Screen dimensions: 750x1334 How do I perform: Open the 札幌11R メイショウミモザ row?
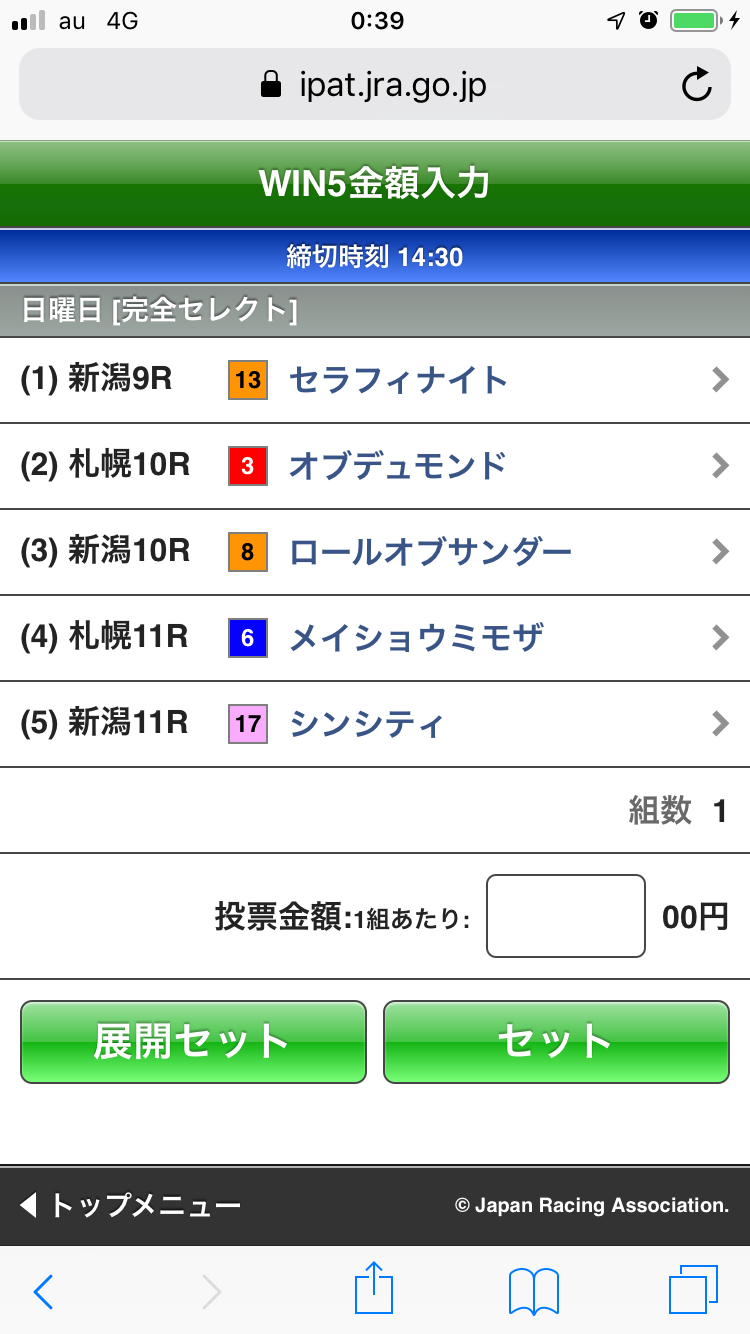375,638
